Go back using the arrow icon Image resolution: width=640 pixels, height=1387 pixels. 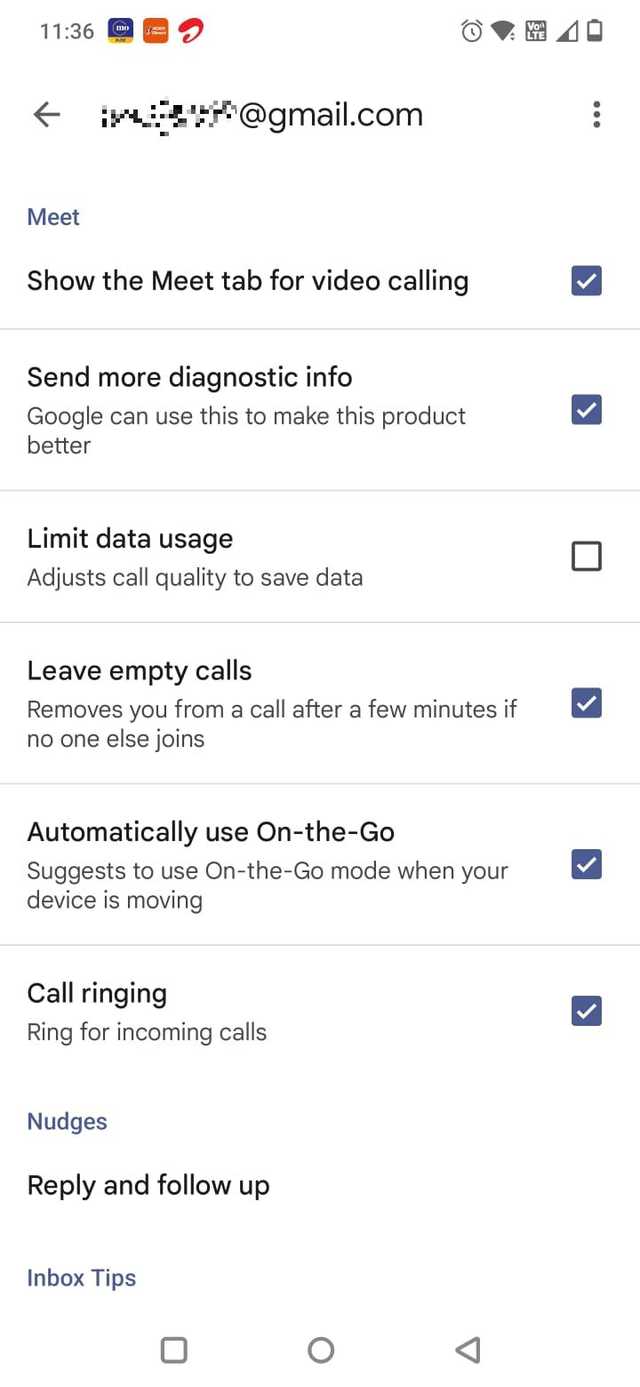tap(46, 115)
